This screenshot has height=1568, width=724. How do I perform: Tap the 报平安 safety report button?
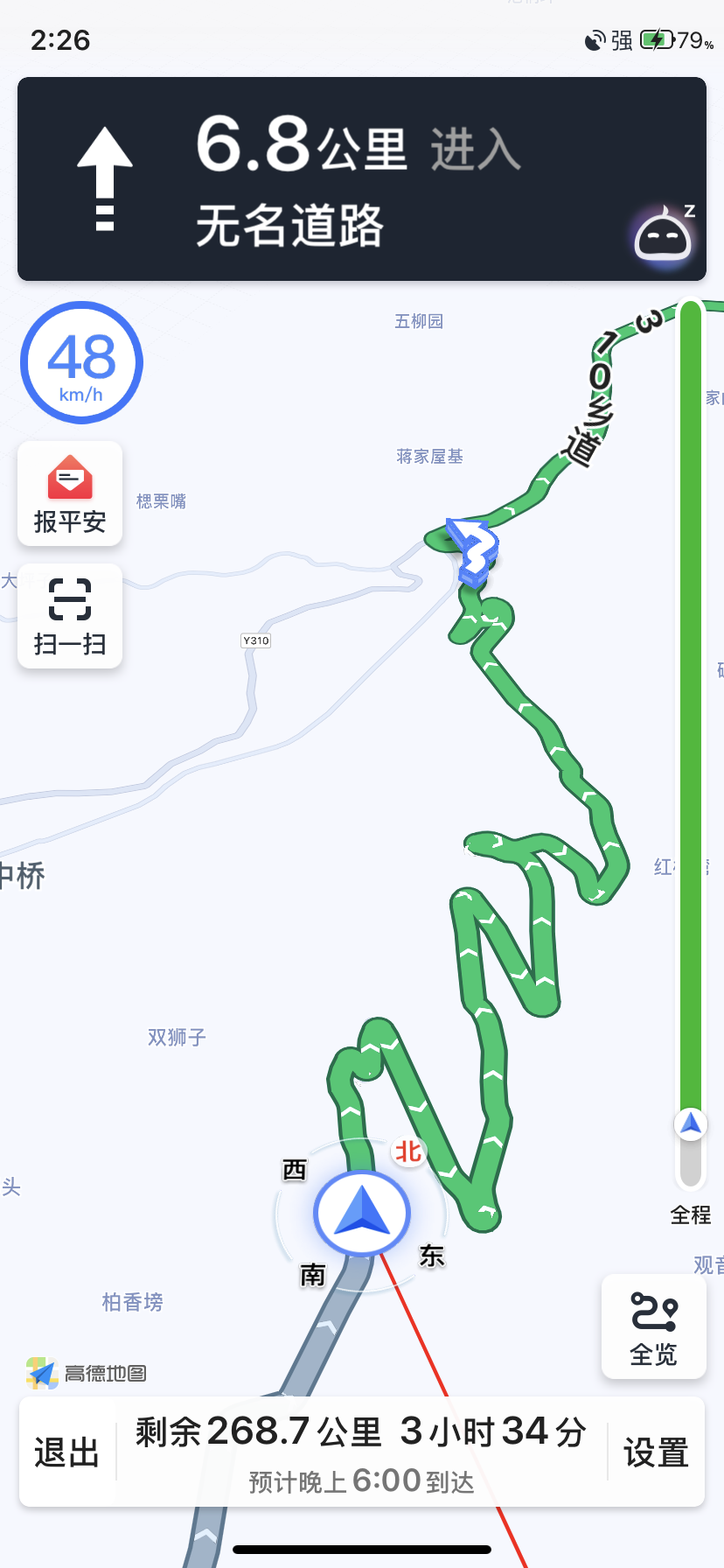70,493
